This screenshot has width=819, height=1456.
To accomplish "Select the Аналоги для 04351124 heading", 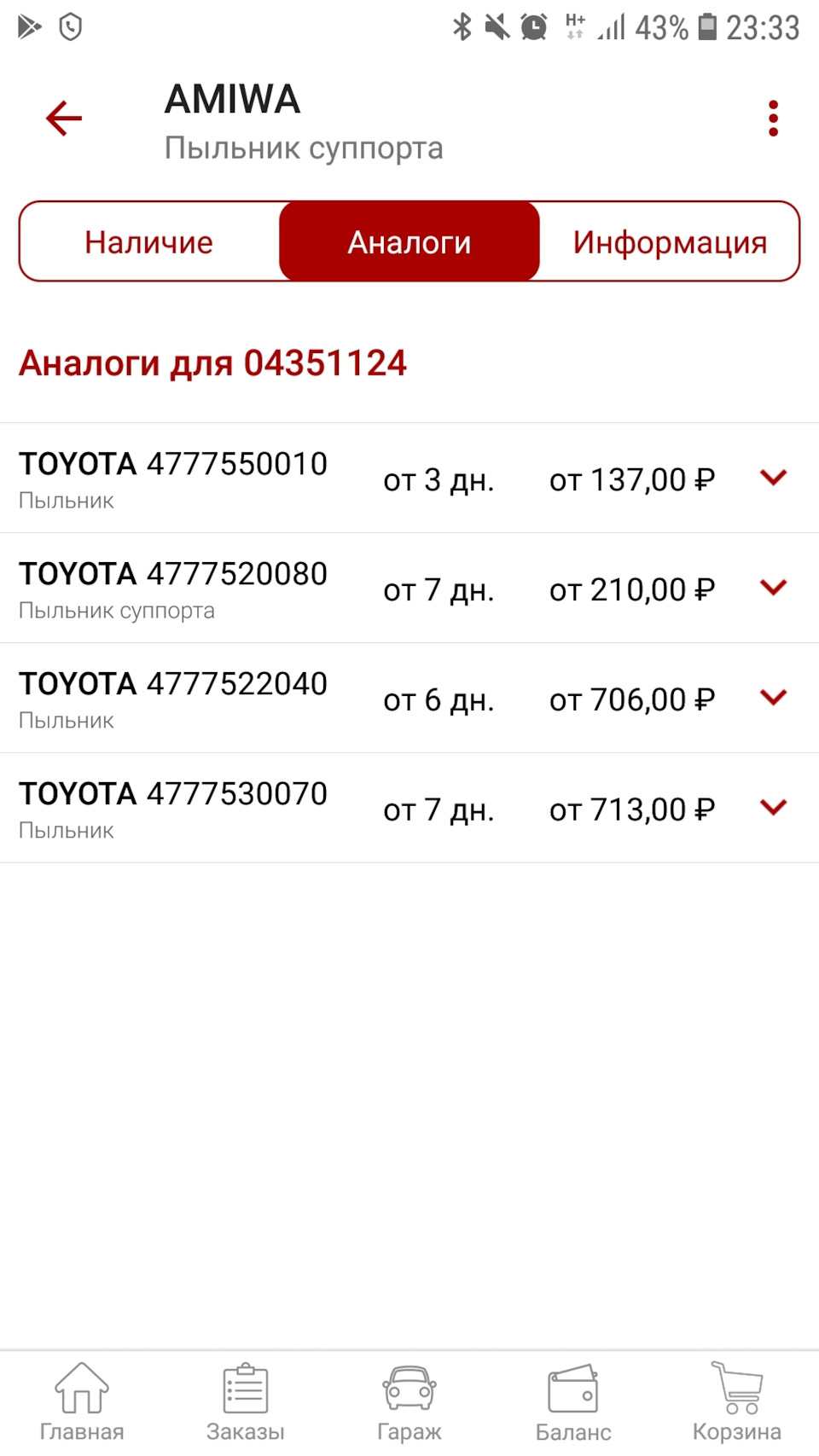I will (214, 362).
